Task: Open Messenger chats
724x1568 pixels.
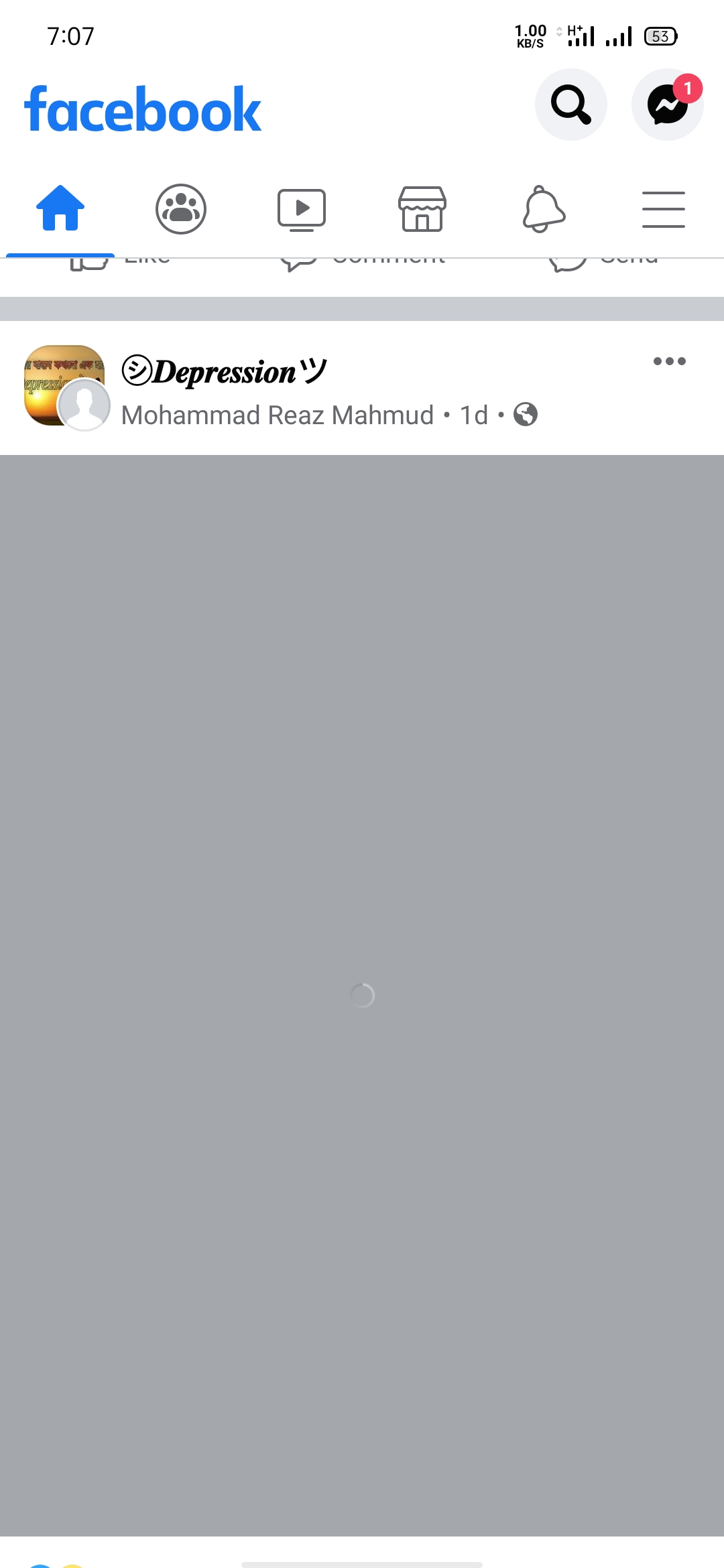Action: point(667,105)
